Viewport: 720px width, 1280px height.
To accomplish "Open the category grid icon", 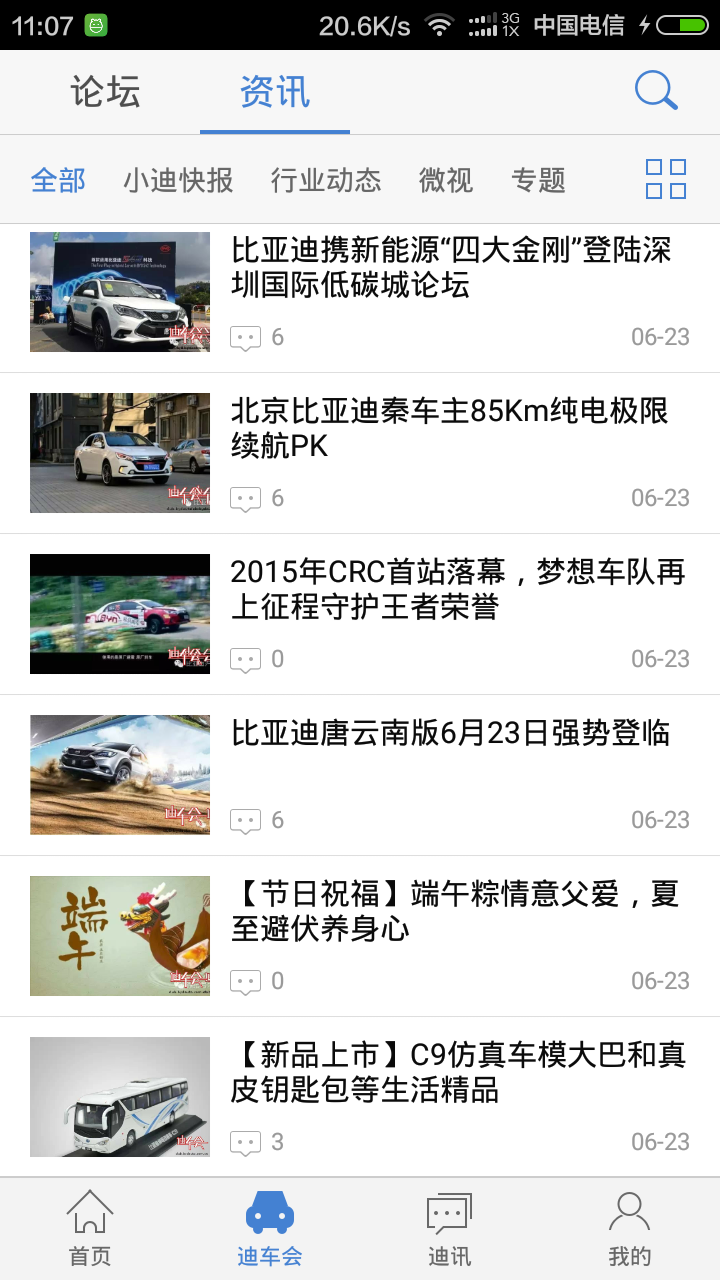I will tap(665, 179).
